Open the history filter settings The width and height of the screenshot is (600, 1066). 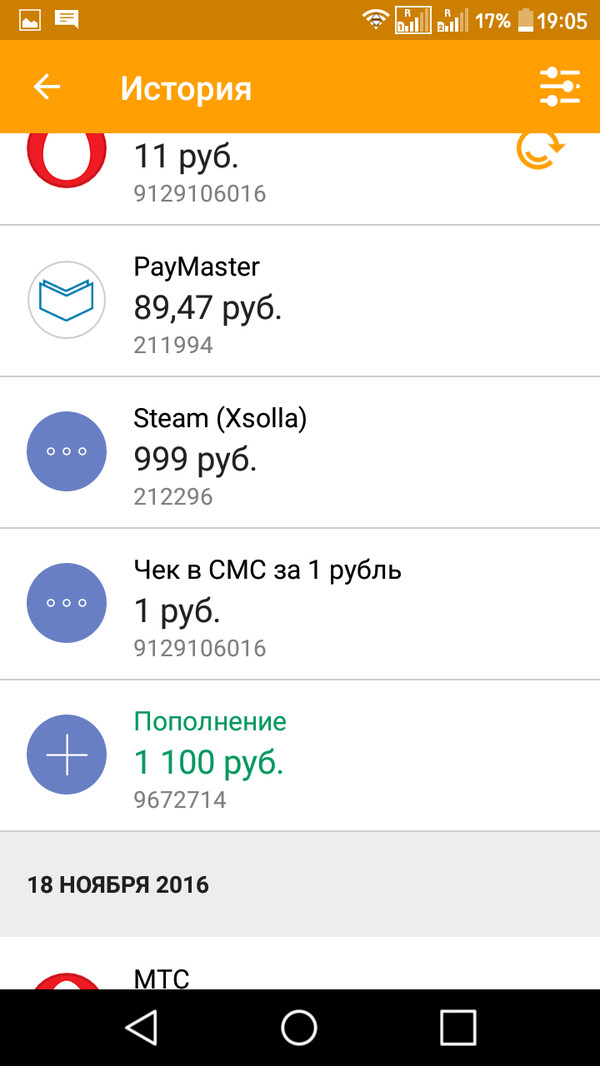(559, 88)
